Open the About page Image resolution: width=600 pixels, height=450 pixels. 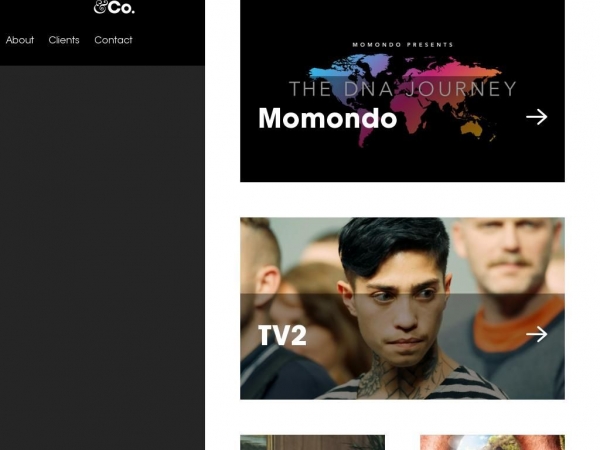20,40
